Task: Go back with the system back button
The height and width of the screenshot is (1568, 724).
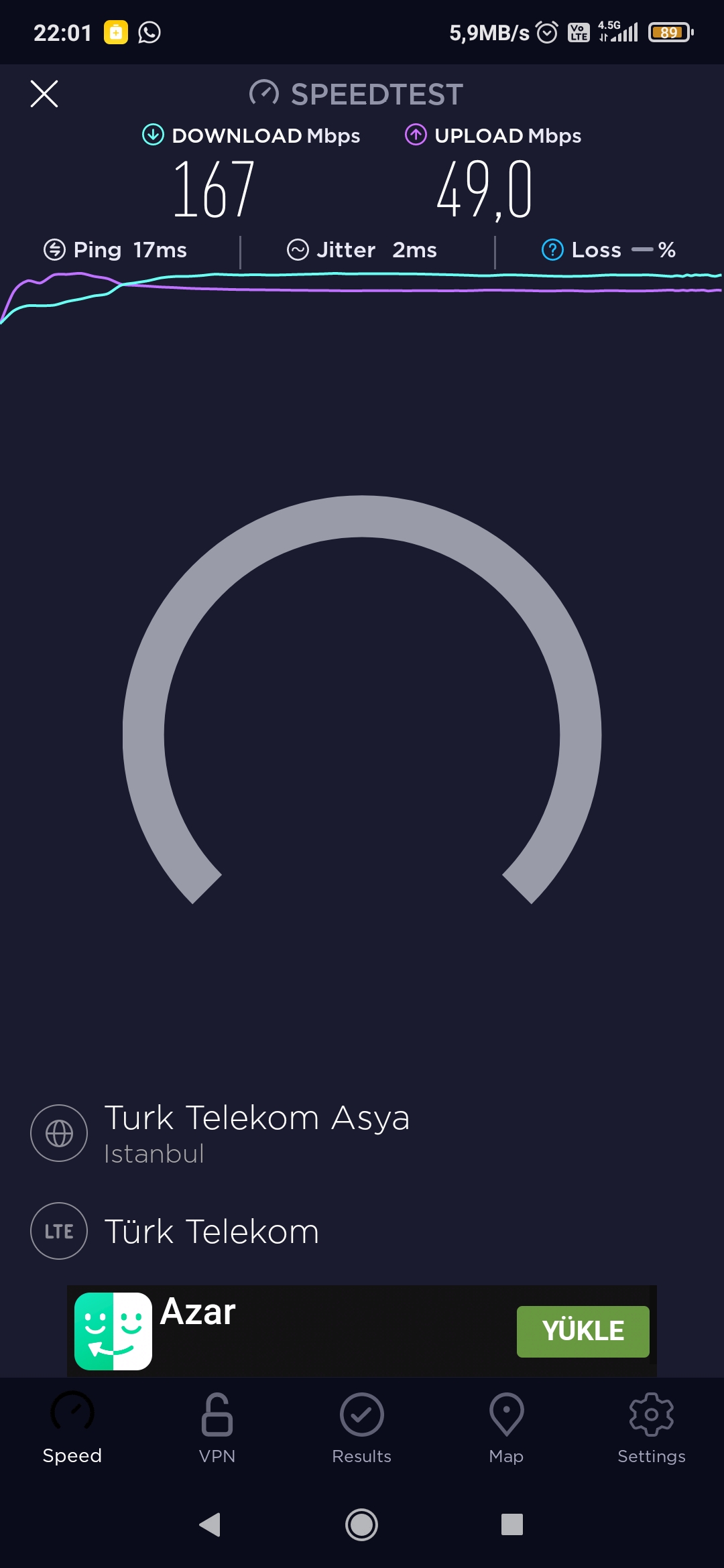Action: click(210, 1524)
